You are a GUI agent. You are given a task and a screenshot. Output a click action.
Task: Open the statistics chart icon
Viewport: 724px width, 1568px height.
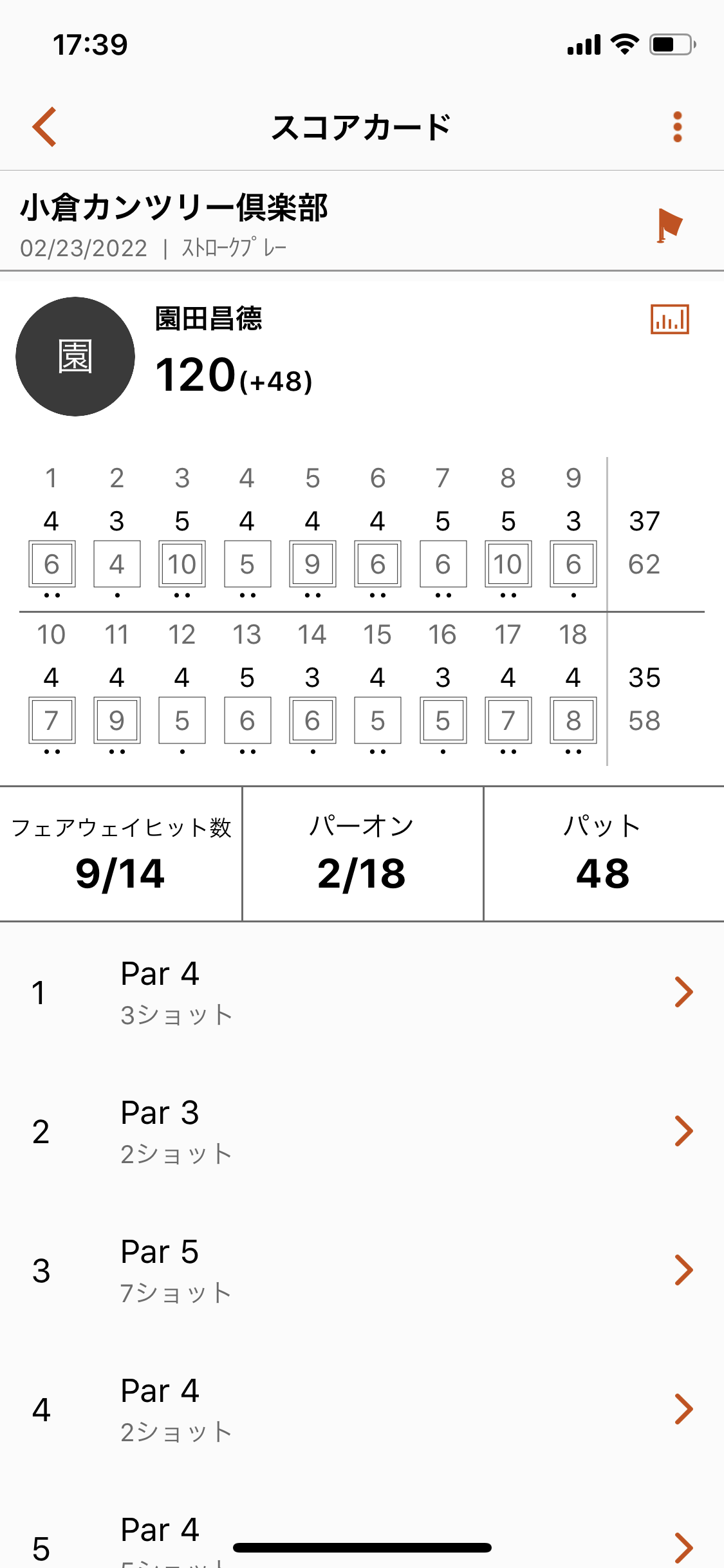669,319
